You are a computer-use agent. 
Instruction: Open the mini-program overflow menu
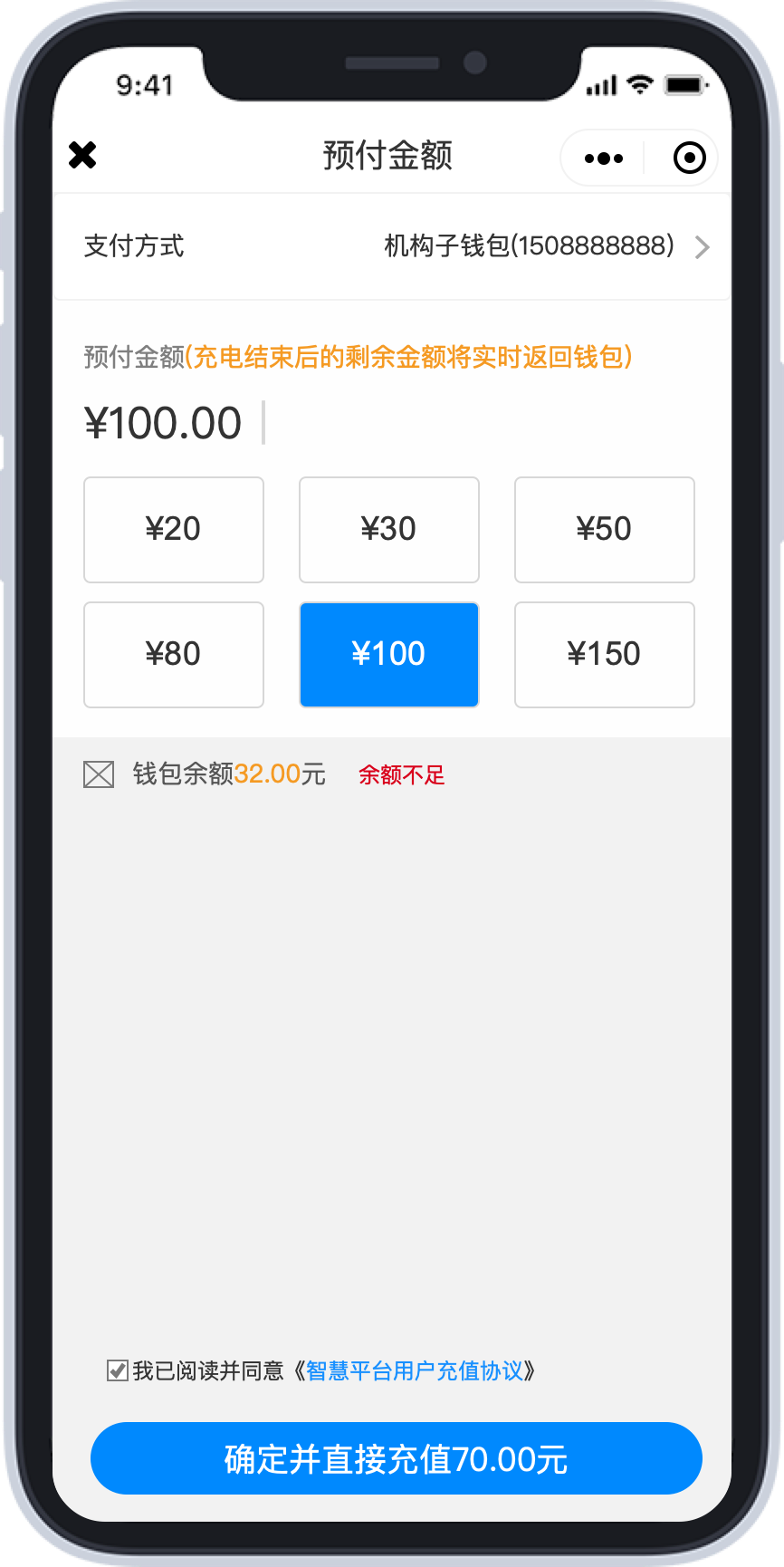[x=603, y=159]
